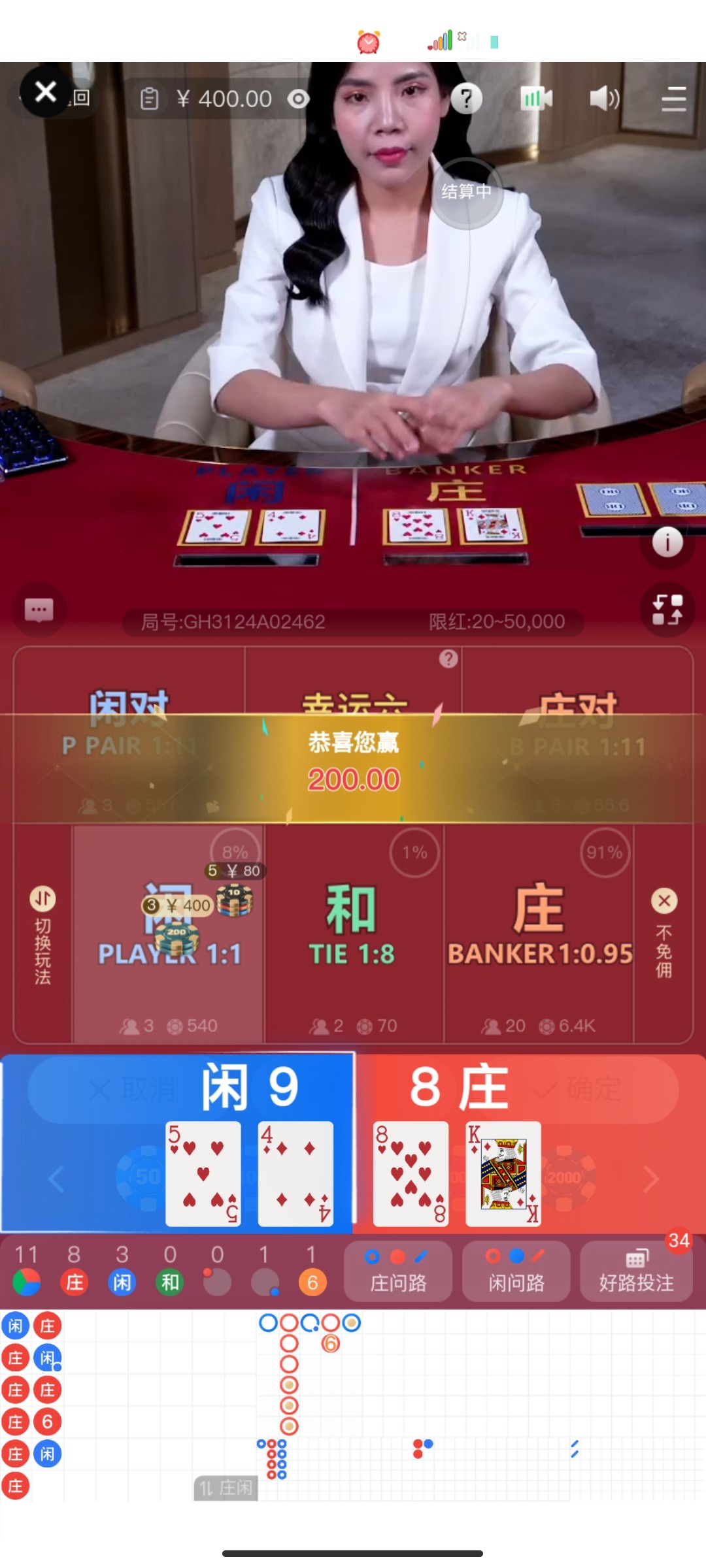The width and height of the screenshot is (706, 1568).
Task: Open the table info icon
Action: [x=667, y=542]
